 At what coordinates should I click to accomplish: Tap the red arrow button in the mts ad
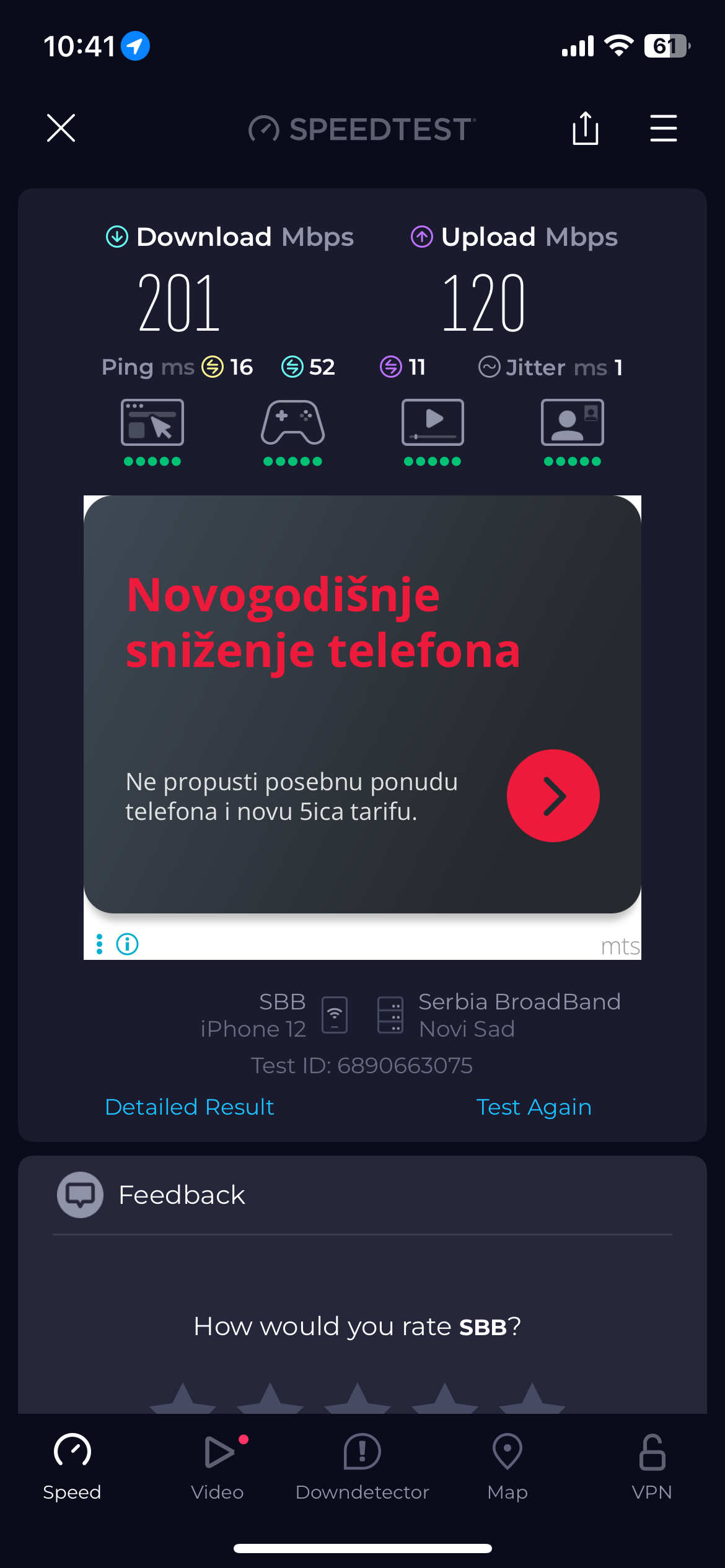pyautogui.click(x=553, y=796)
